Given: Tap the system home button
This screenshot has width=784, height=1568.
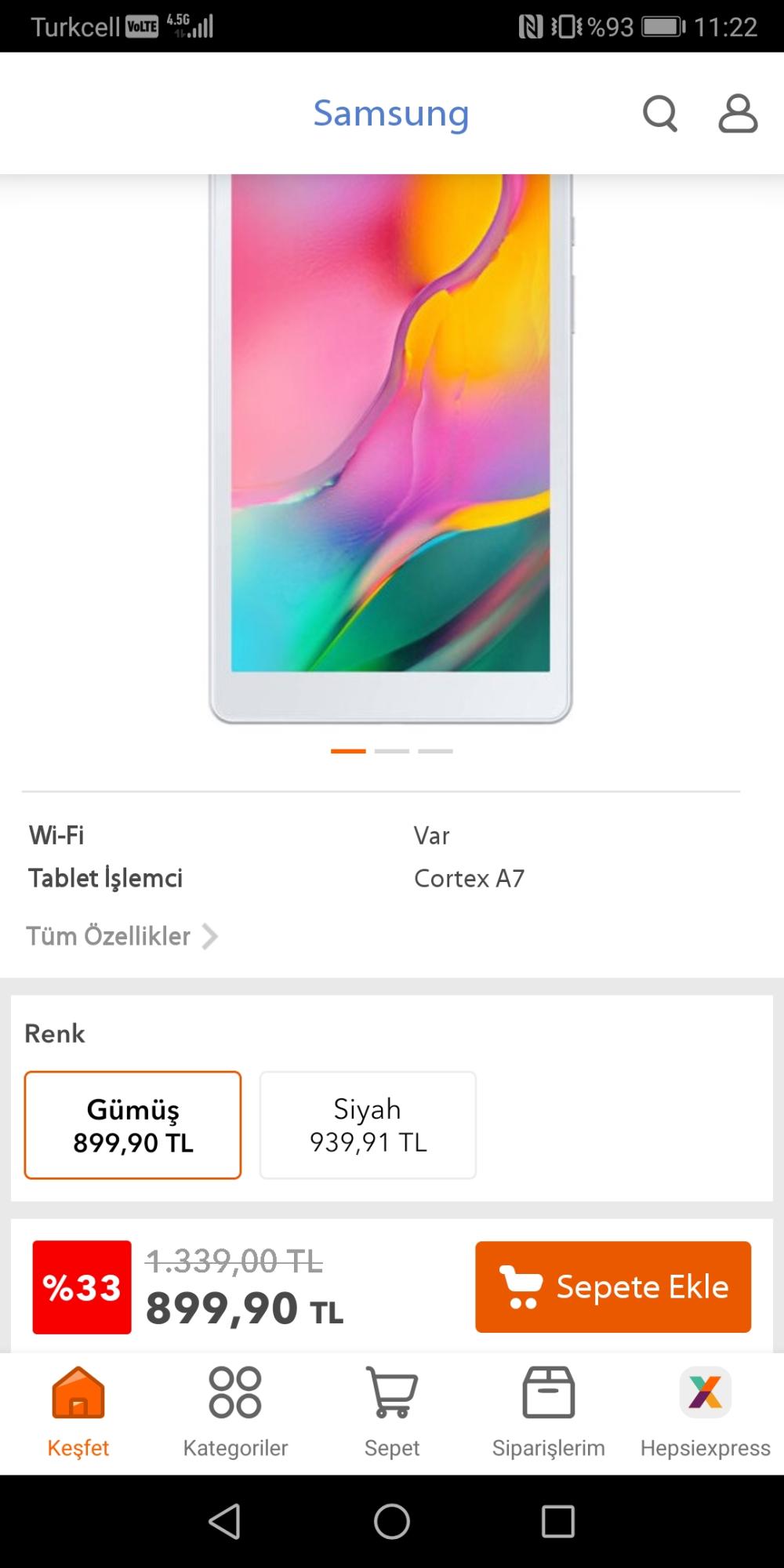Looking at the screenshot, I should tap(392, 1522).
